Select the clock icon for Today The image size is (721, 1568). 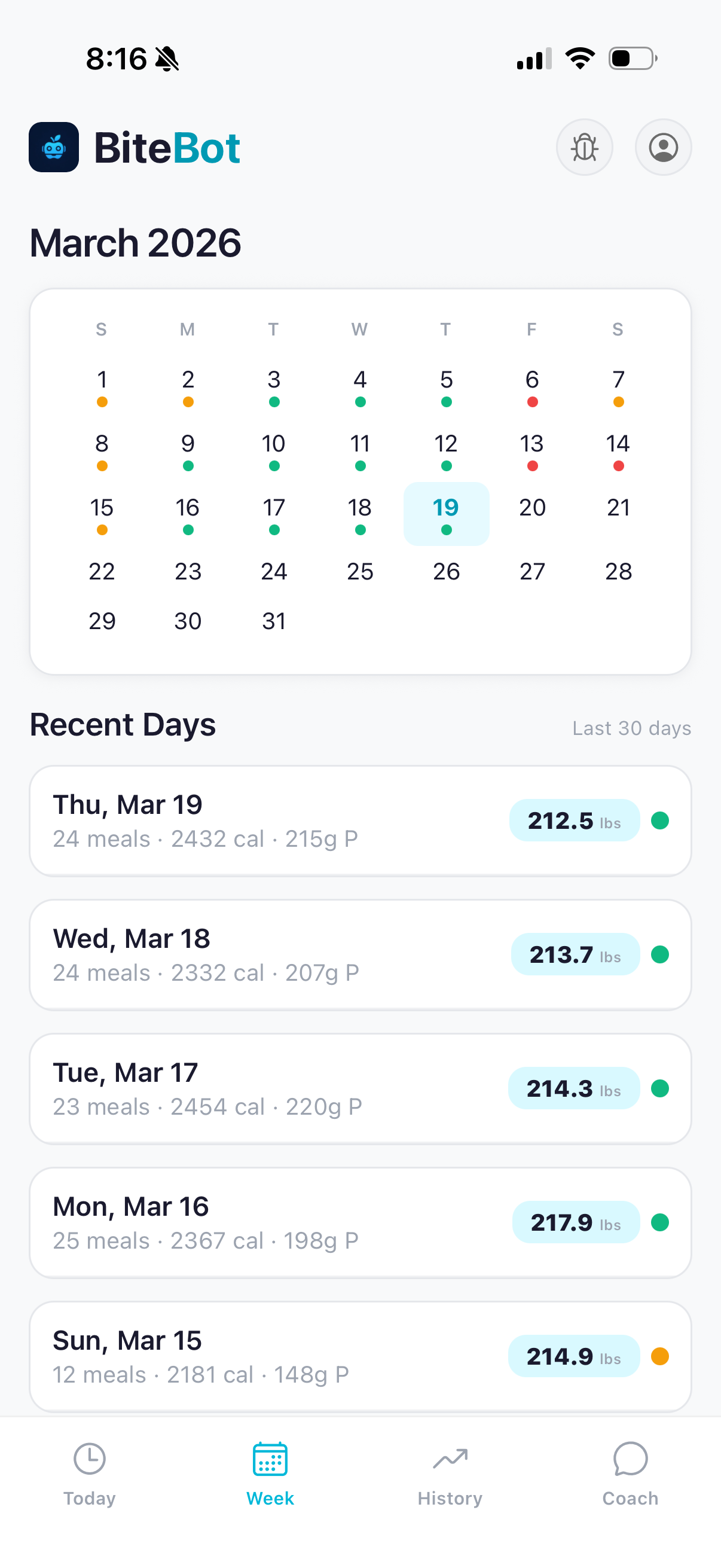[90, 1460]
